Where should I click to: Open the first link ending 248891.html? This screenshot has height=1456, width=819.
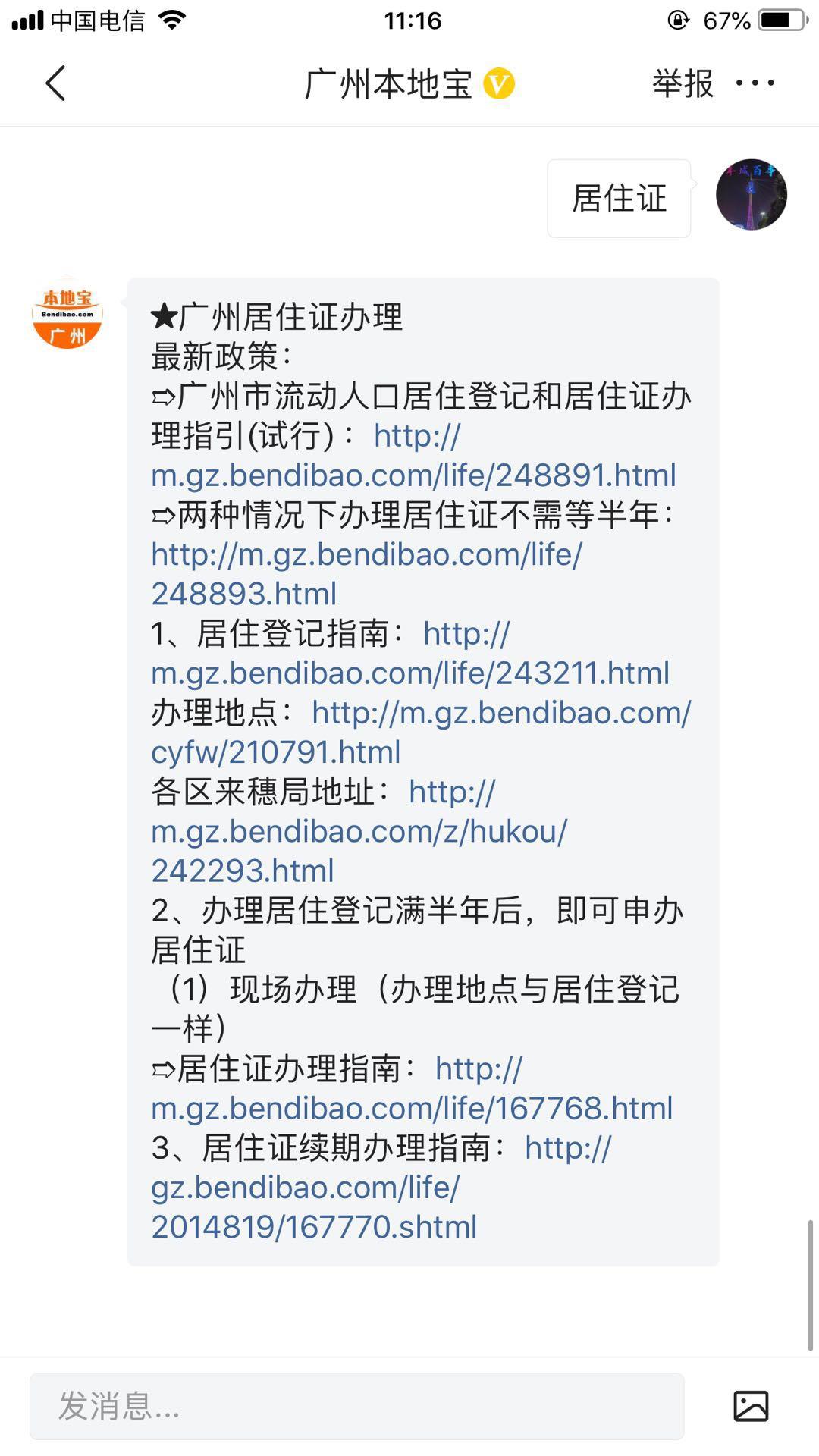coord(413,475)
